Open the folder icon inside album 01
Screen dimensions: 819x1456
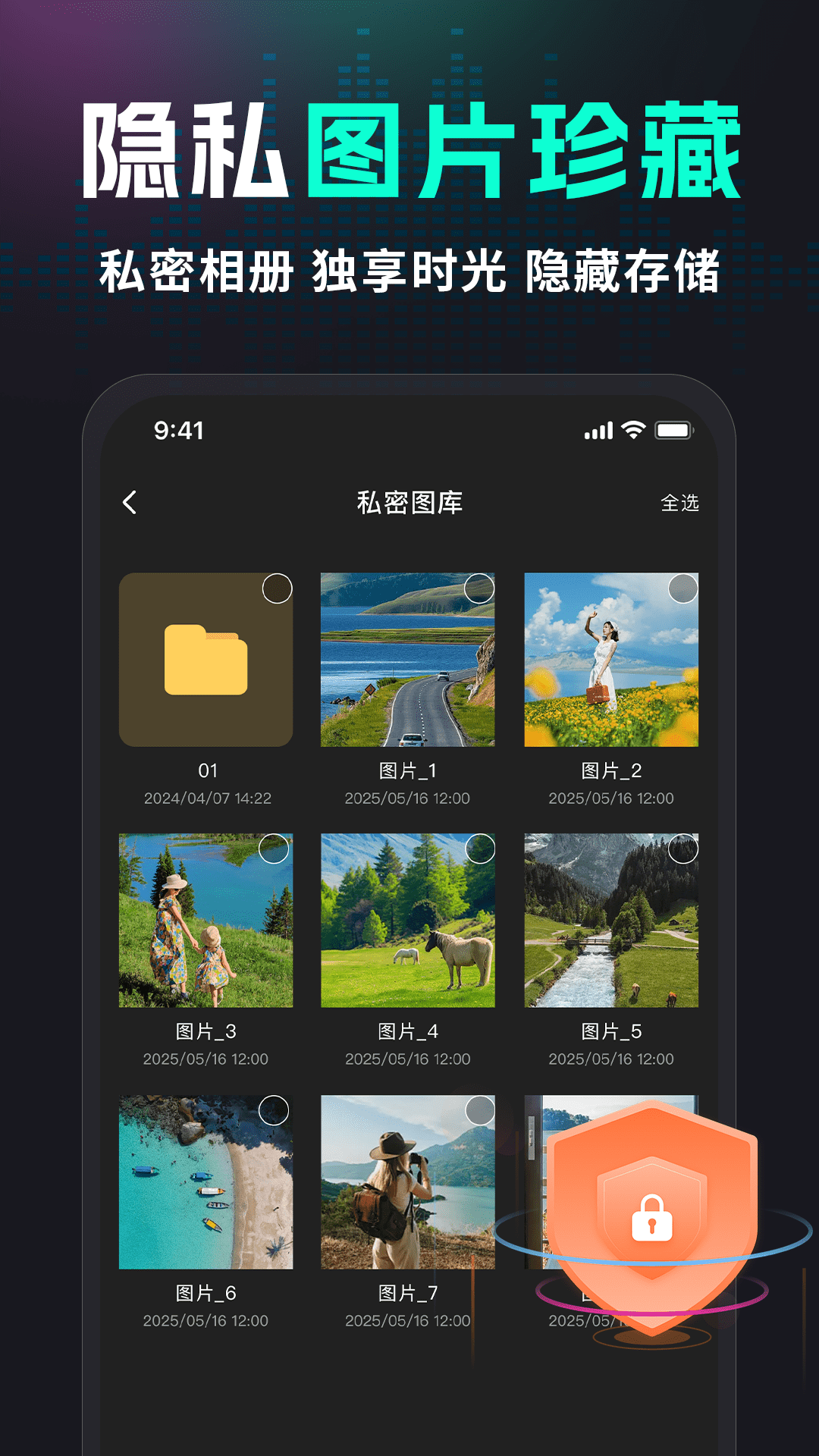pyautogui.click(x=206, y=660)
